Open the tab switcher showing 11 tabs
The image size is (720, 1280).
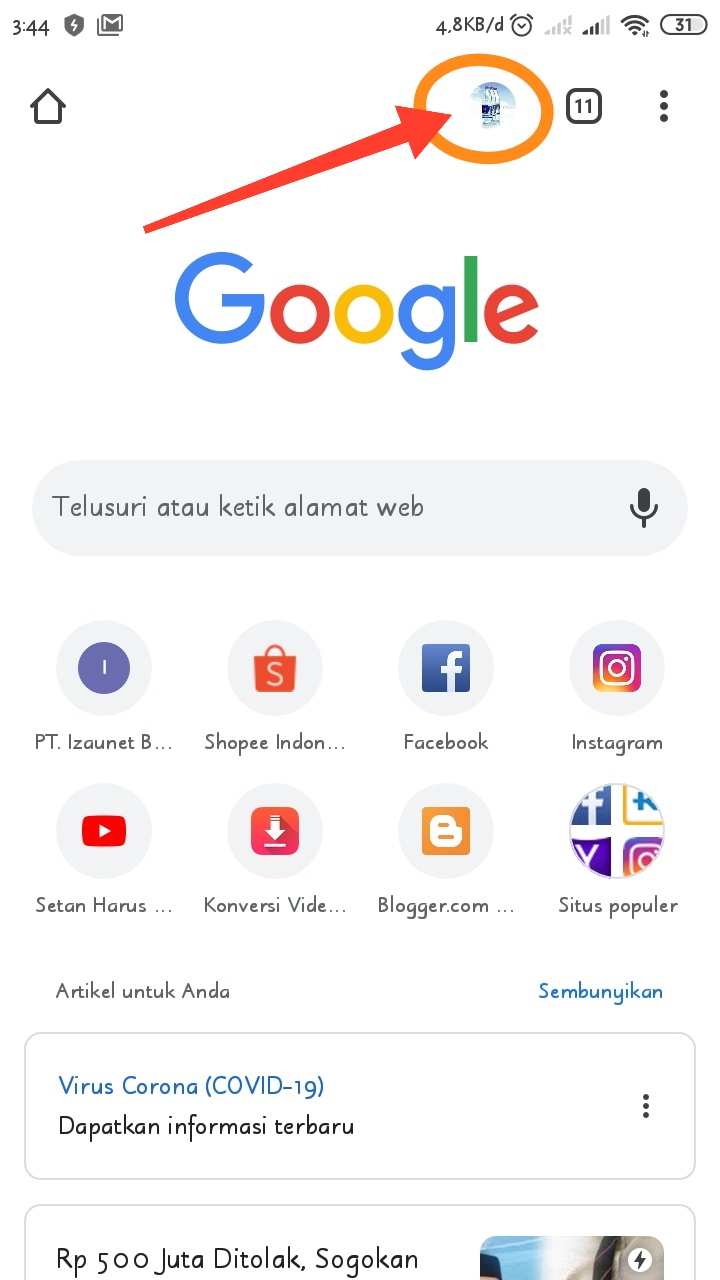pyautogui.click(x=584, y=106)
